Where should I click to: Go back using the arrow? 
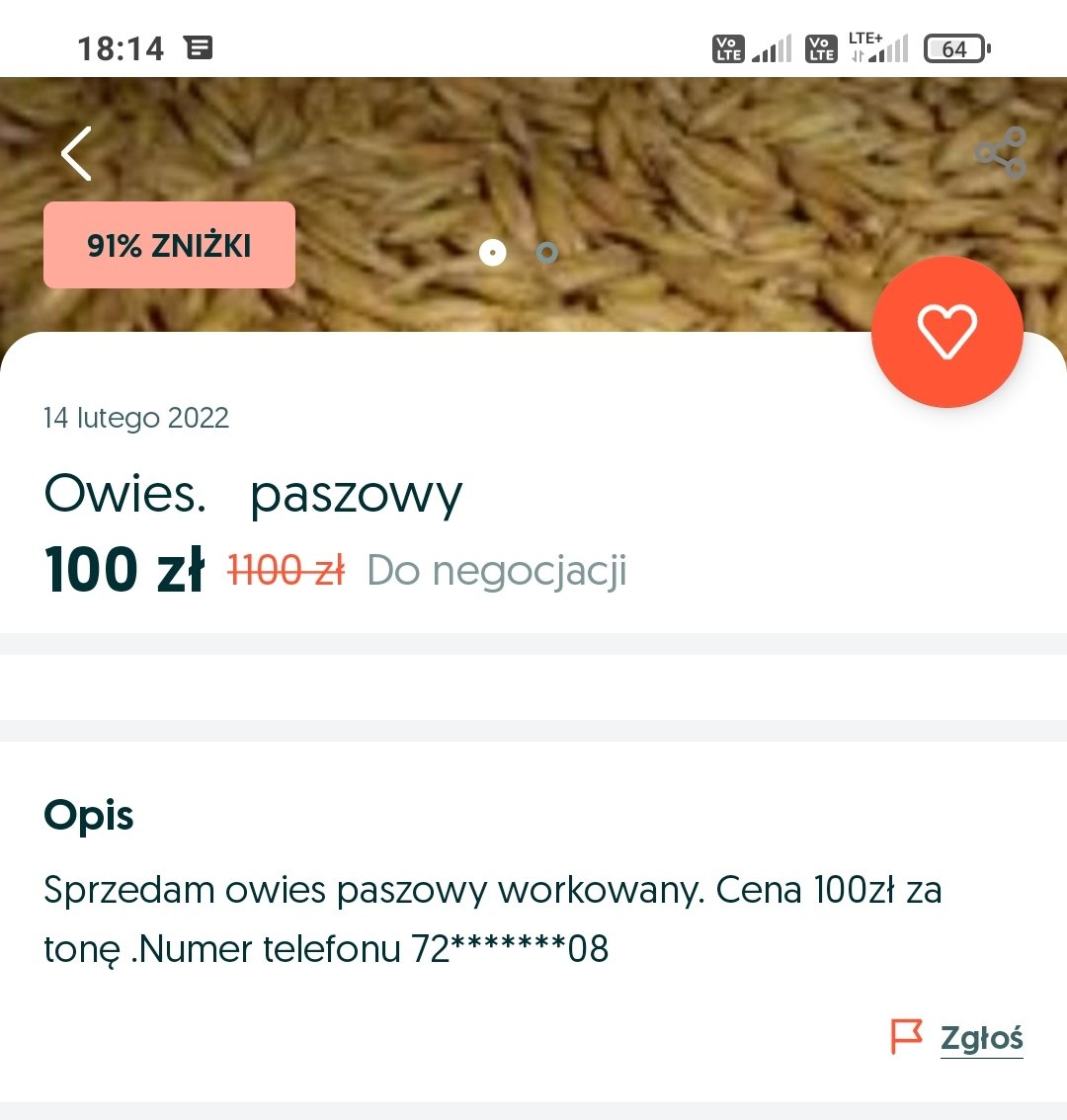76,154
